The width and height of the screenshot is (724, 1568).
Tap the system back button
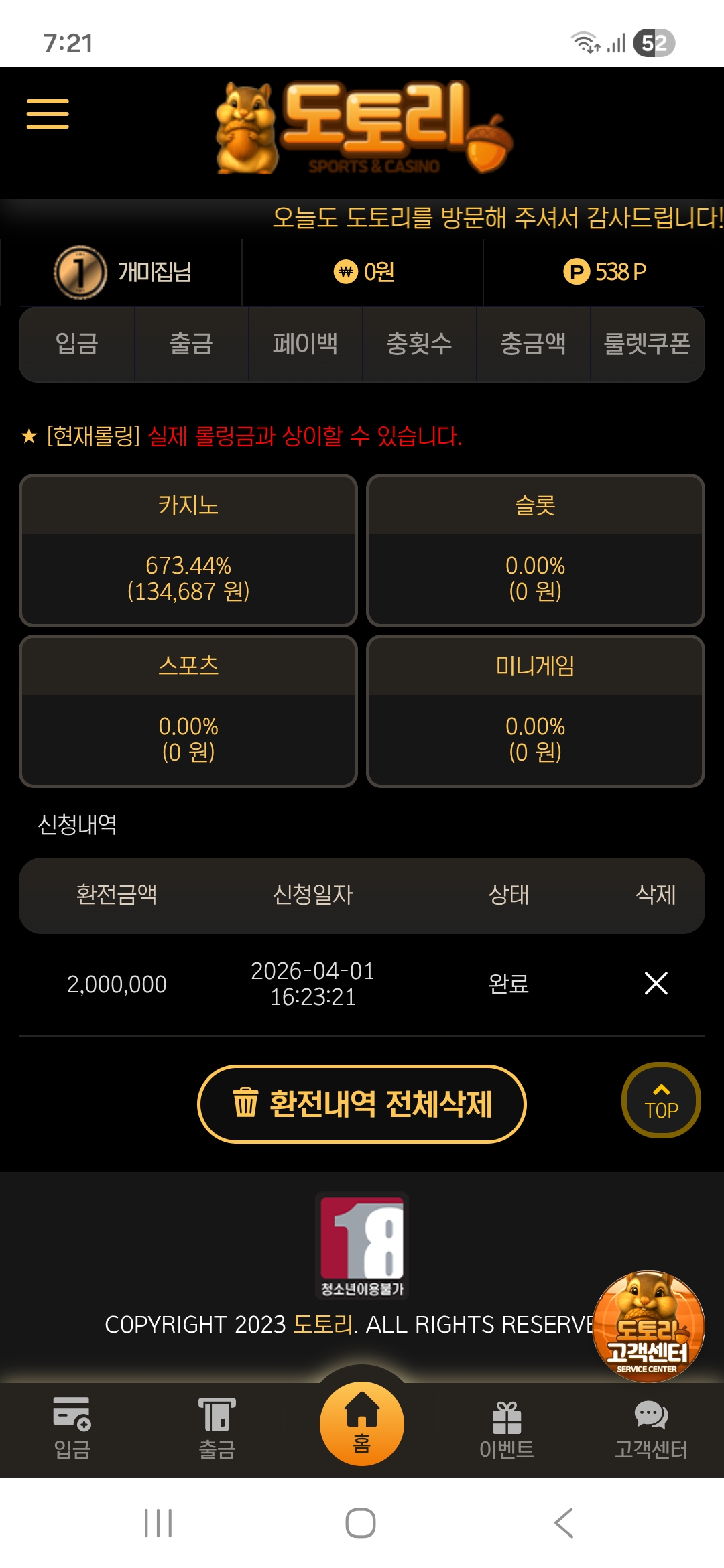point(564,1523)
